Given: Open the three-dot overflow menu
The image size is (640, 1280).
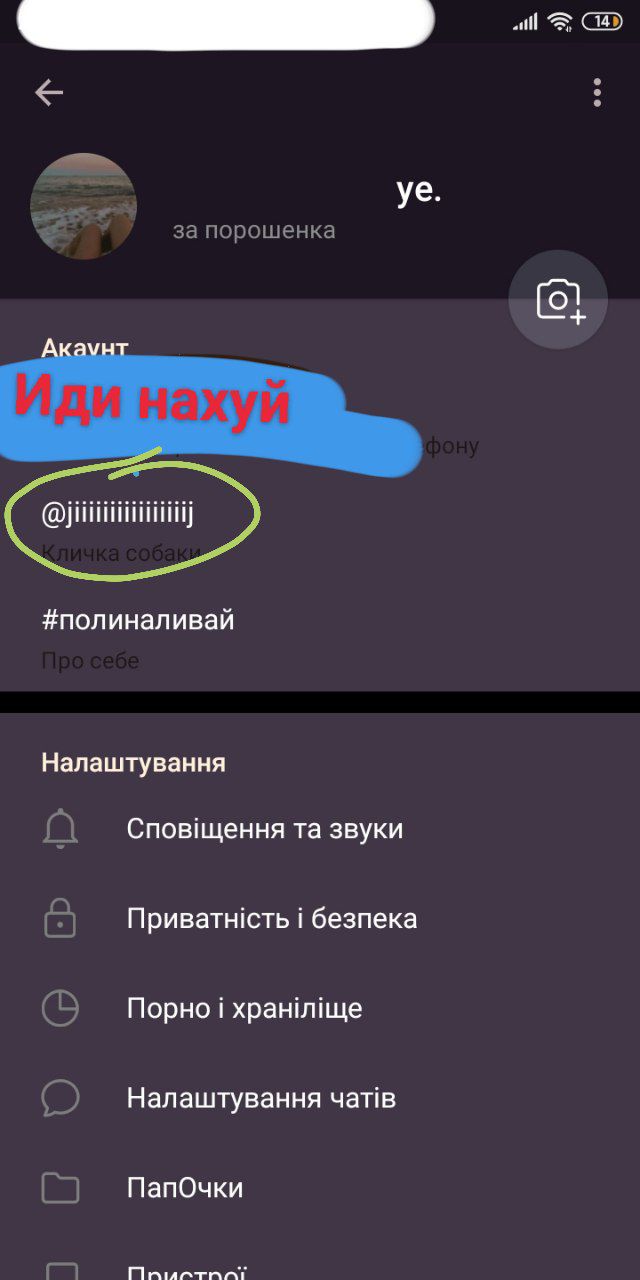Looking at the screenshot, I should coord(597,93).
